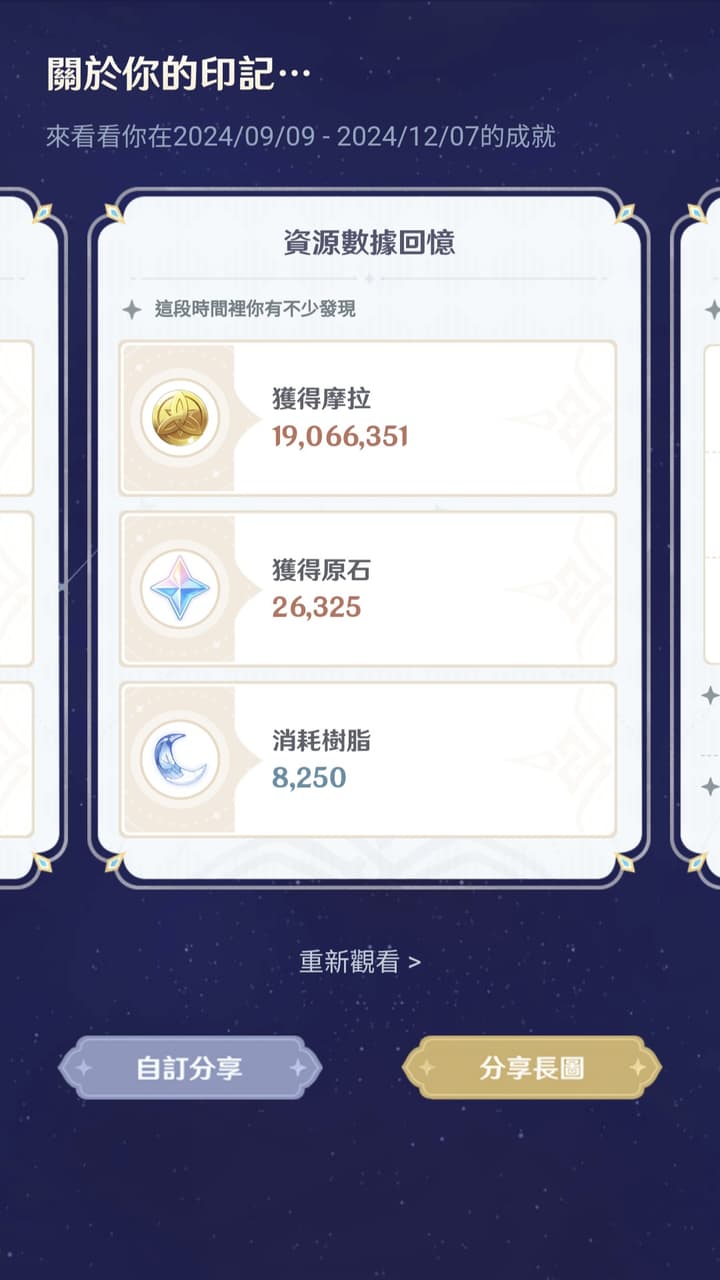Screen dimensions: 720x1280
Task: Share the long image via 分享長圖
Action: pos(531,1068)
